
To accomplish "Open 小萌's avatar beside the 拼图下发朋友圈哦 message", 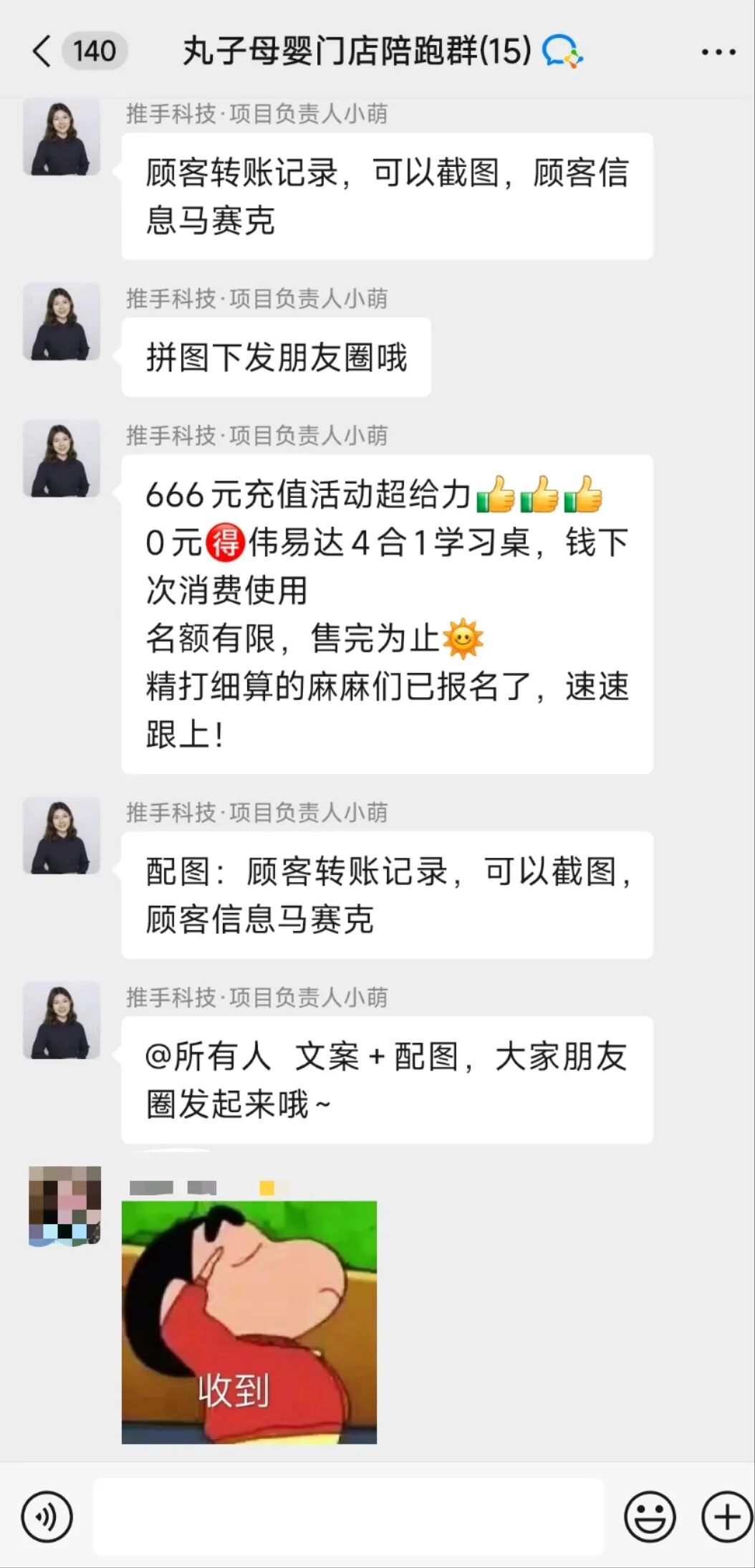I will (62, 321).
